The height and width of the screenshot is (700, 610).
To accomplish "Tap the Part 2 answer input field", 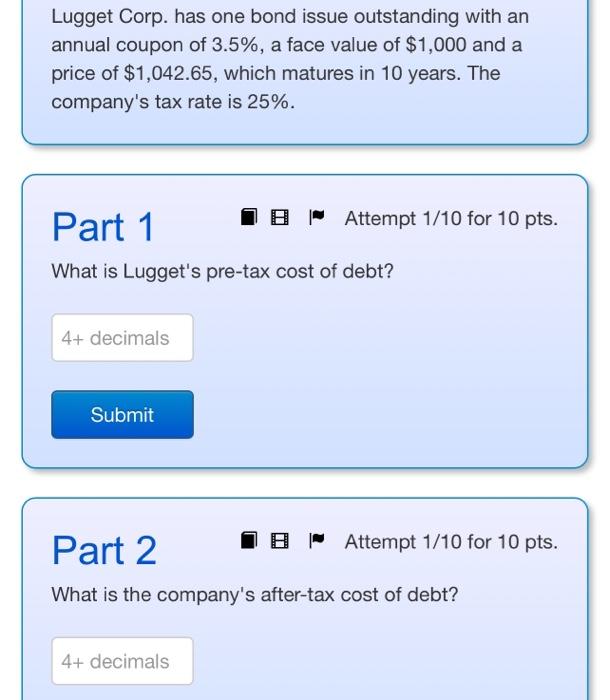I will [122, 661].
